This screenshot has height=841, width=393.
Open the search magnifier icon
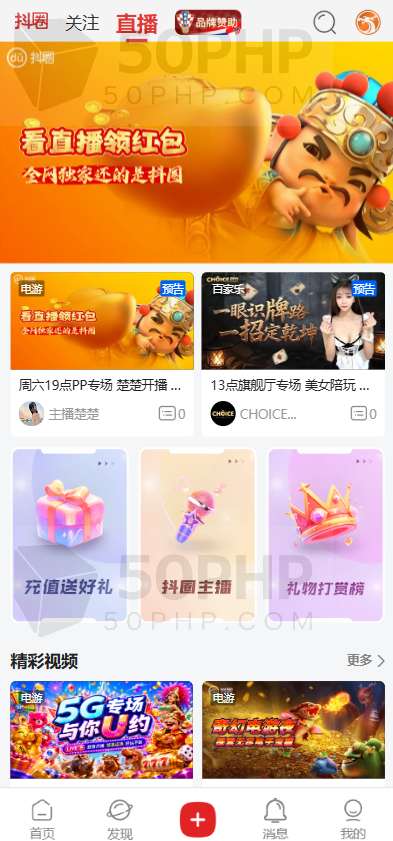tap(324, 23)
